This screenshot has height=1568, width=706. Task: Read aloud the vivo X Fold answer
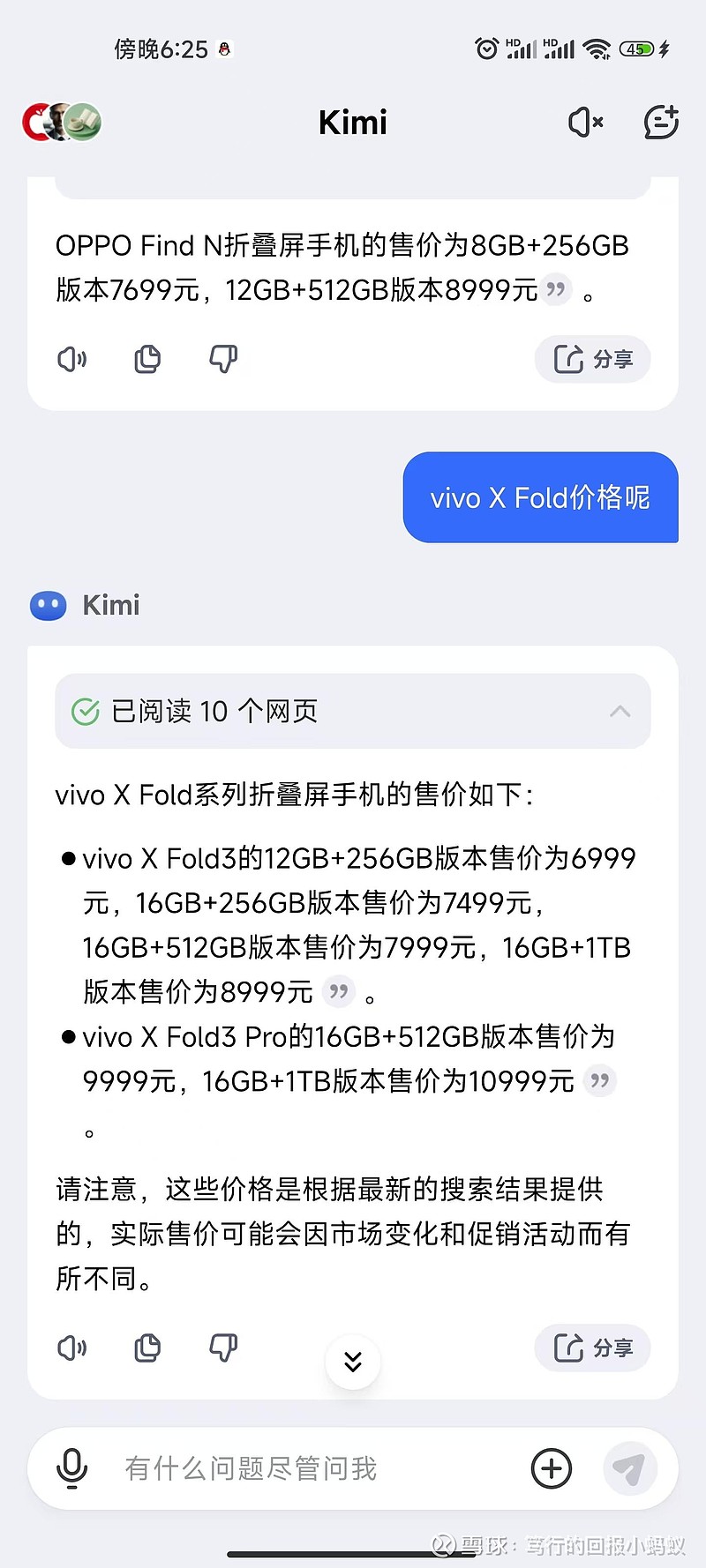72,1348
